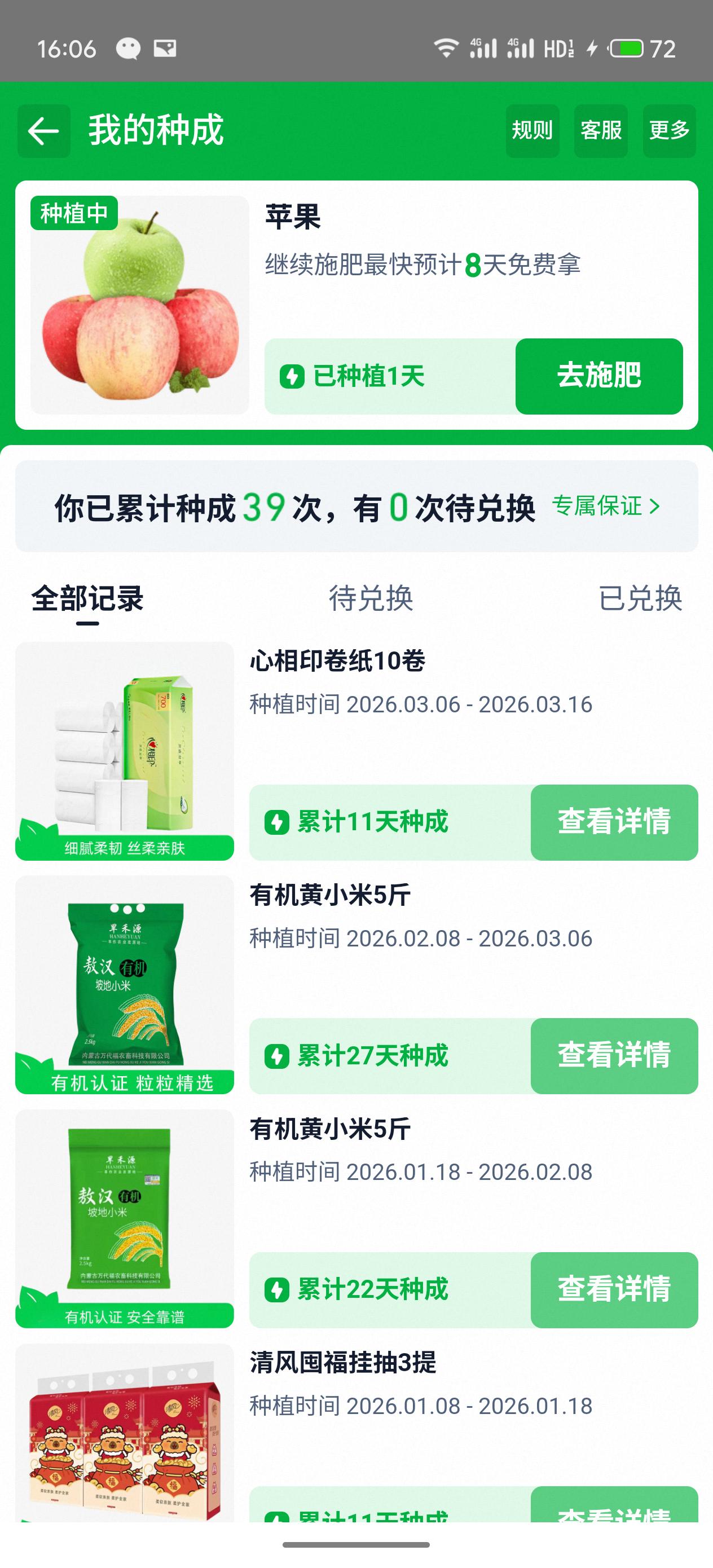Viewport: 713px width, 1568px height.
Task: Tap the lightning icon next to 累计22天种成
Action: click(x=277, y=1290)
